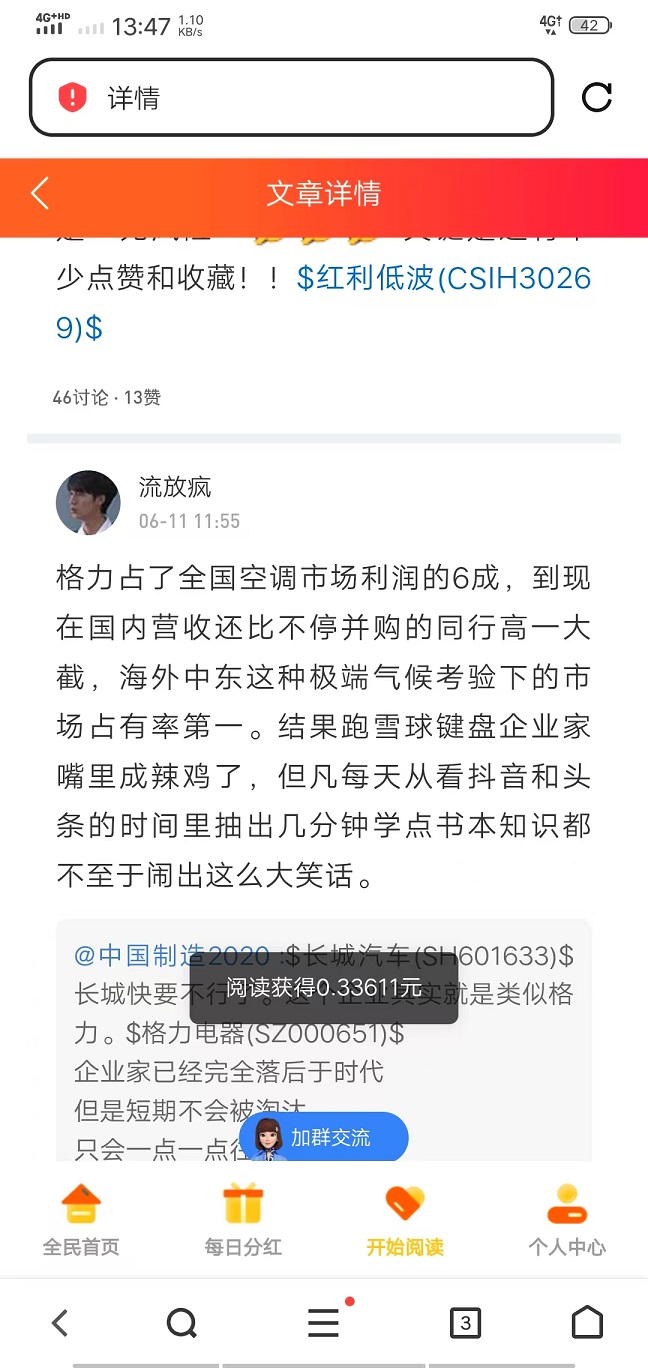Switch to the 每日分红 tab
The width and height of the screenshot is (648, 1368).
[x=243, y=1220]
